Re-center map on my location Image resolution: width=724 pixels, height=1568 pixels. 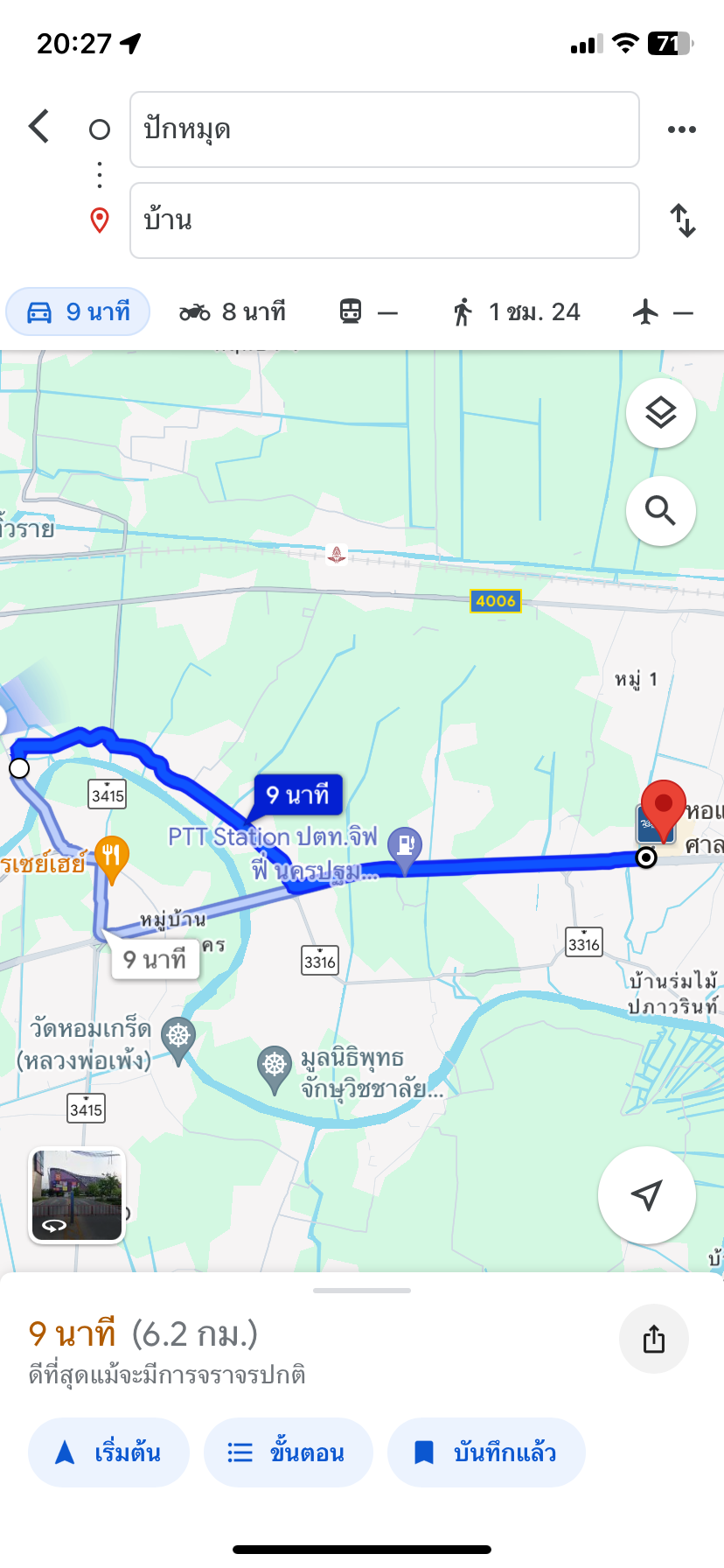(647, 1195)
